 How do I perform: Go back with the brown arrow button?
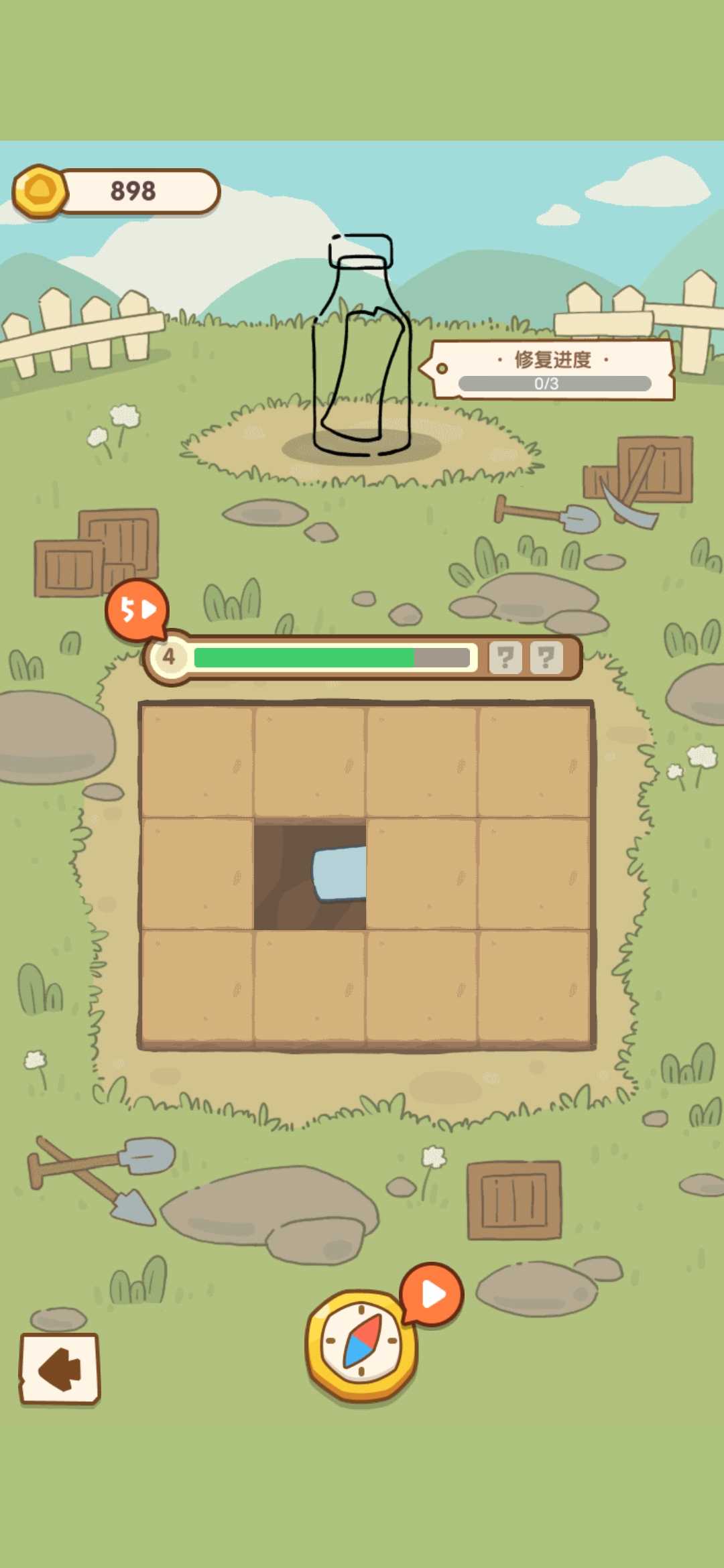60,1369
